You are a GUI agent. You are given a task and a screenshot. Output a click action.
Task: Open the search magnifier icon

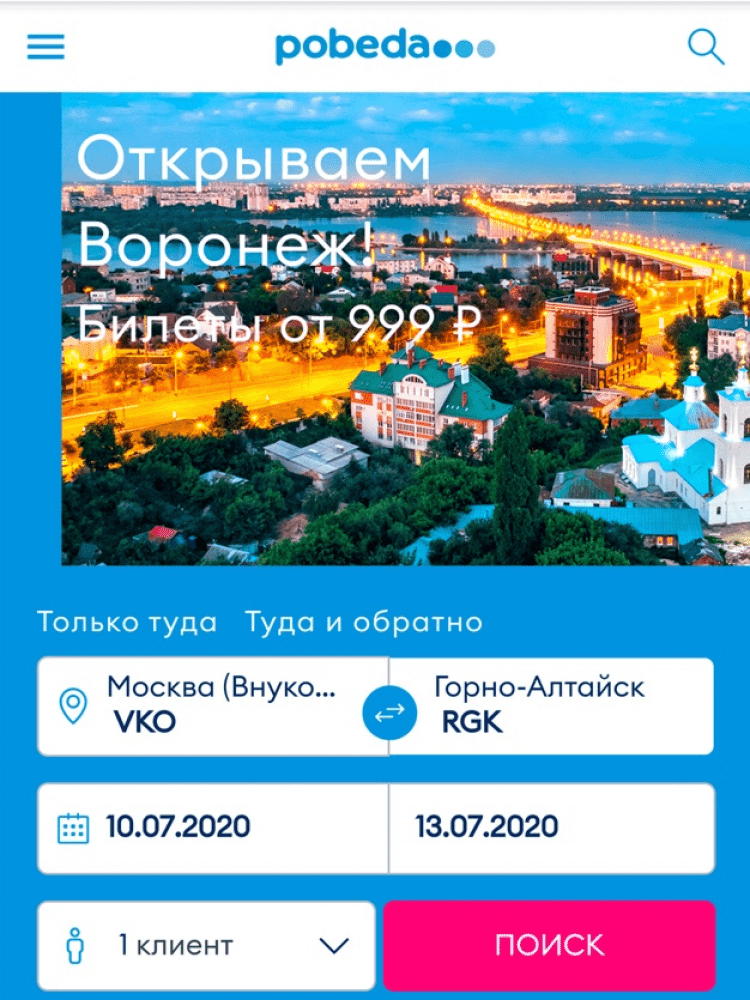706,47
